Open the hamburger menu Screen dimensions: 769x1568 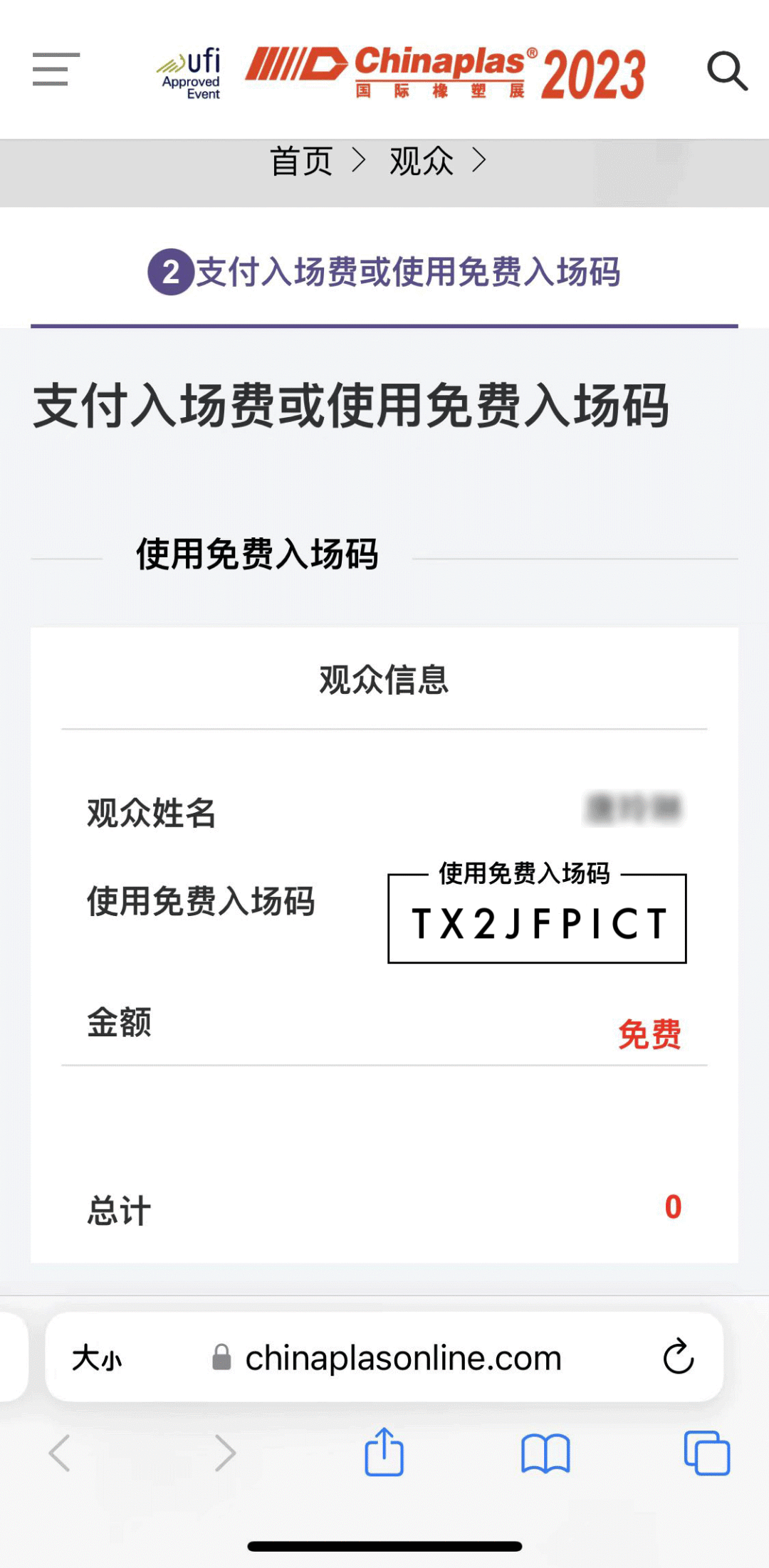point(56,69)
